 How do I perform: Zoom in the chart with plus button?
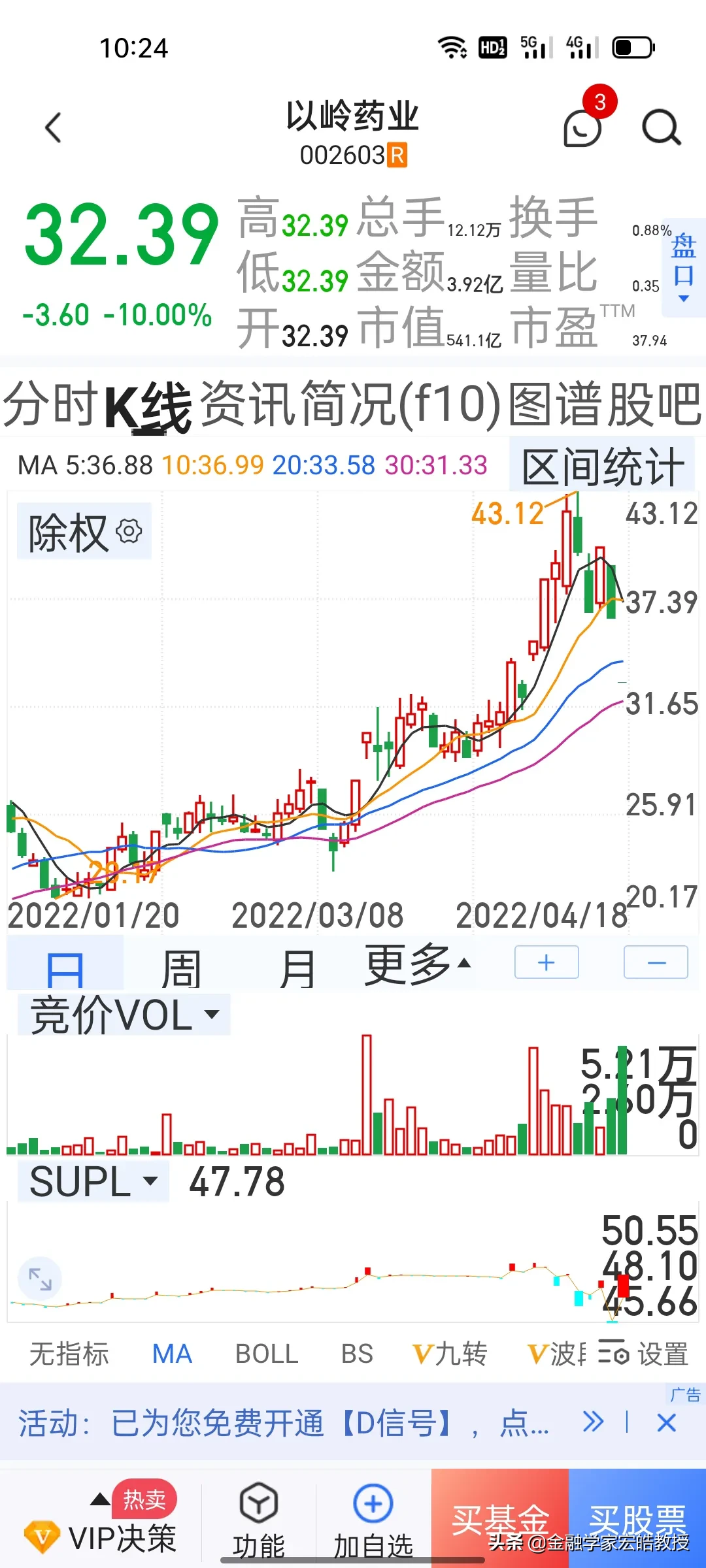[546, 962]
